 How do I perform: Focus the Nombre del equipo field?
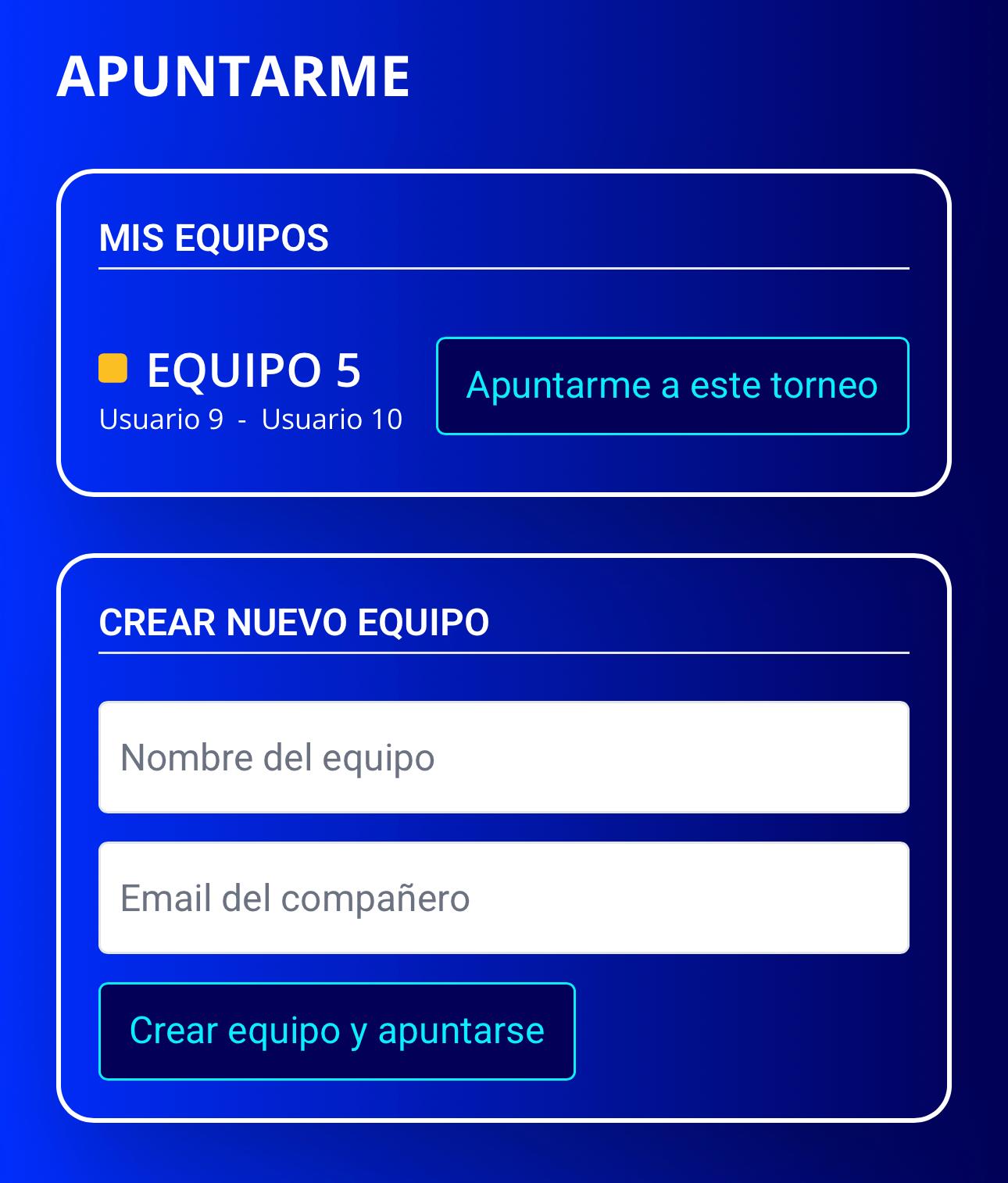coord(503,757)
